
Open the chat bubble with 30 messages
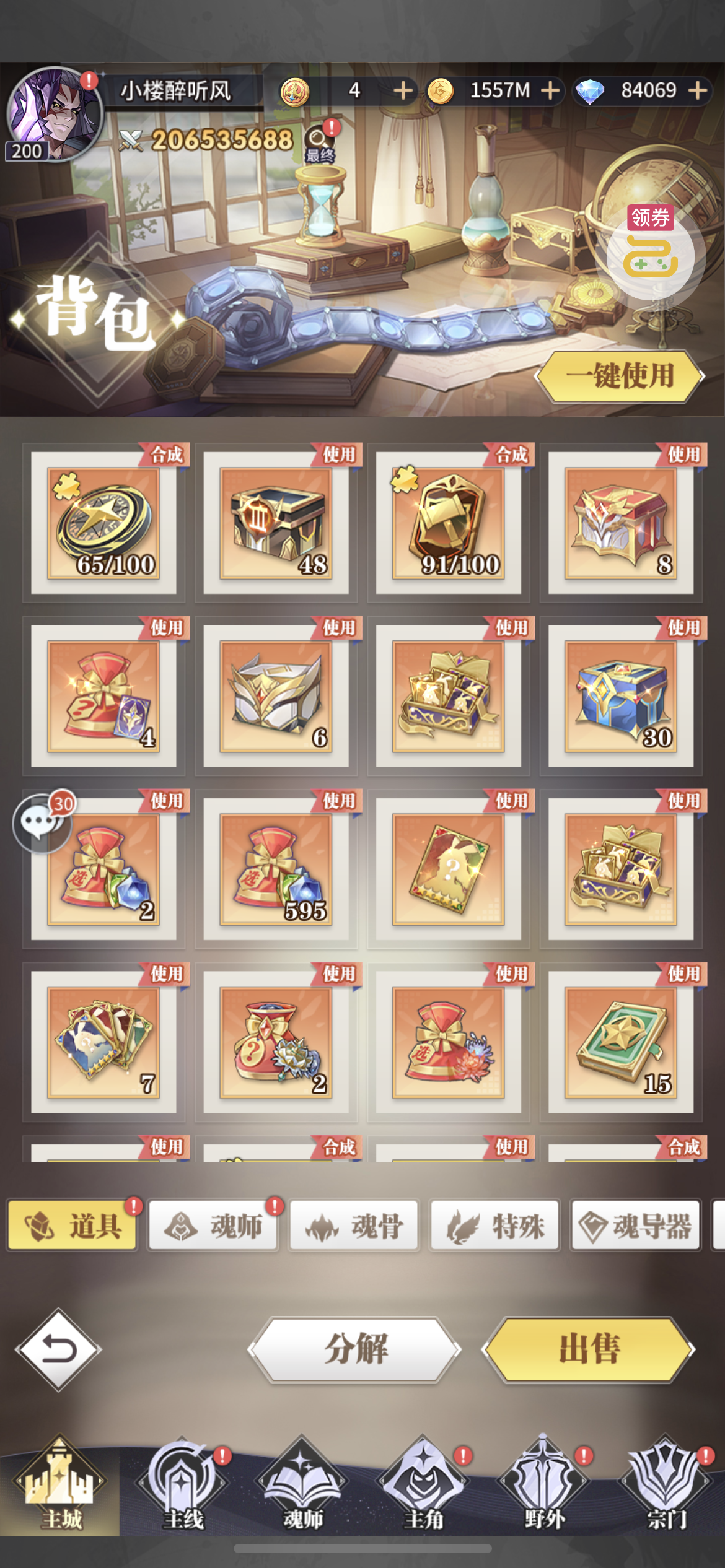coord(41,822)
